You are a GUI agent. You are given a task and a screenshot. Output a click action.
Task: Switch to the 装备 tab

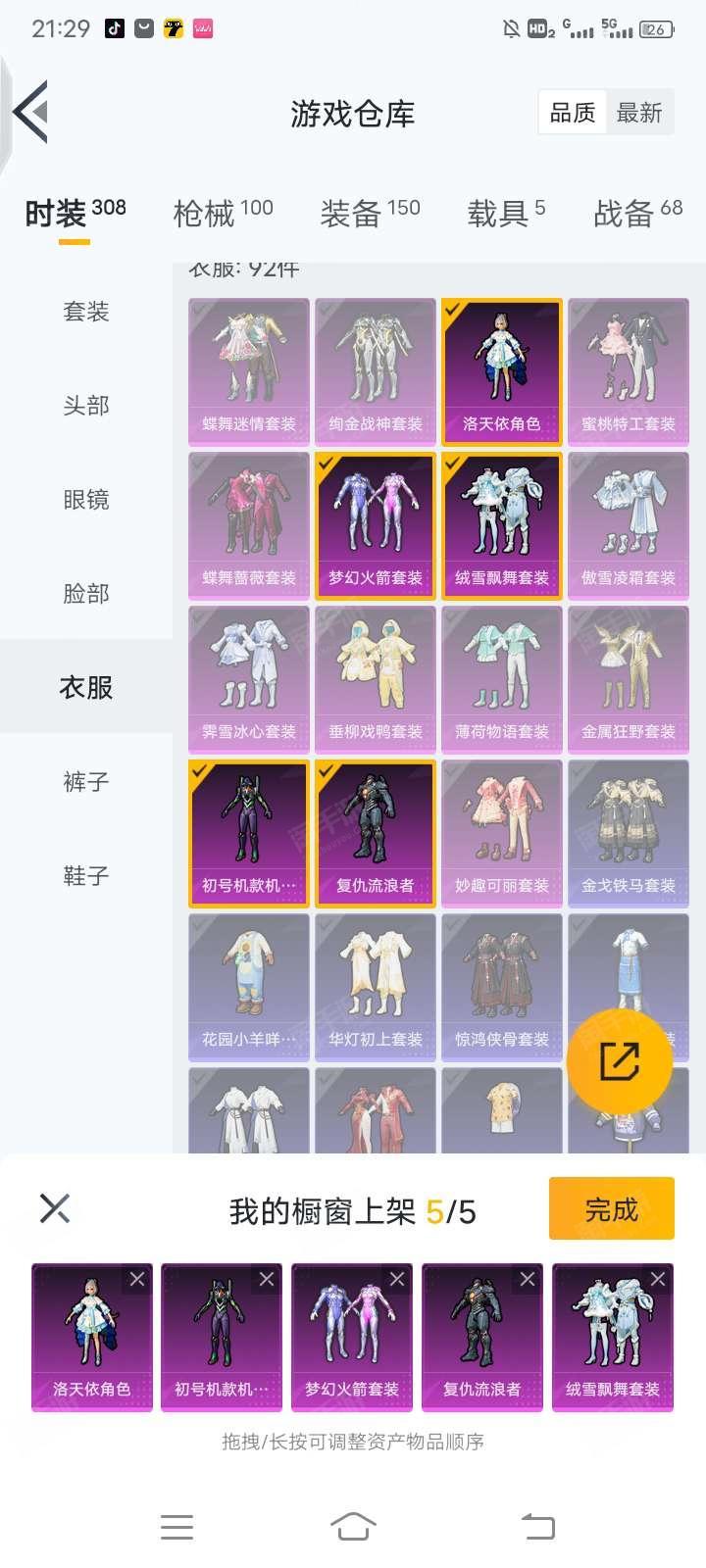[x=370, y=212]
